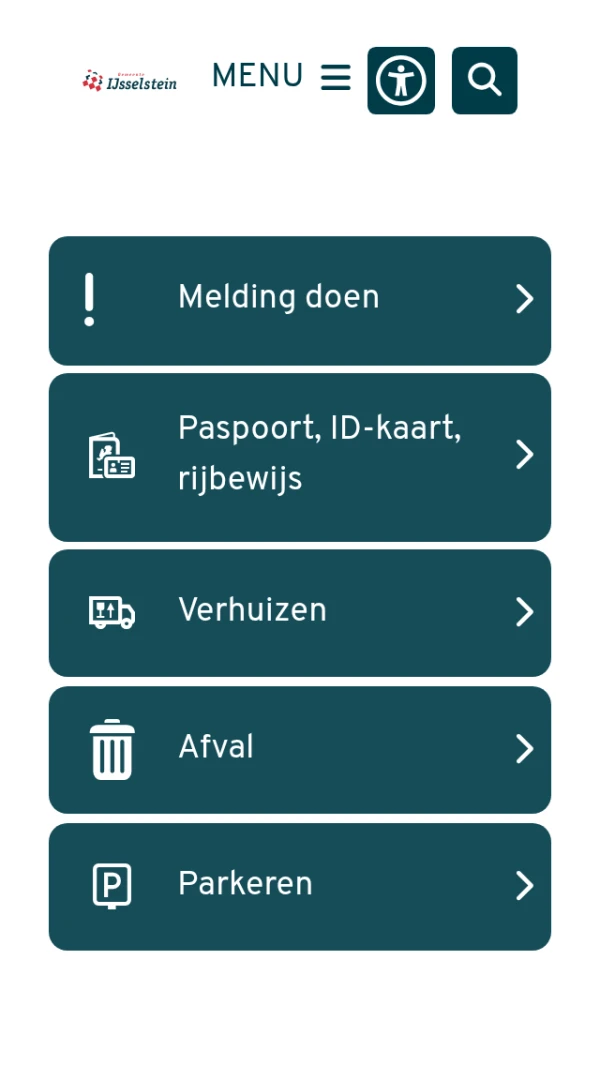Tap the search magnifier icon
The width and height of the screenshot is (600, 1065).
484,81
